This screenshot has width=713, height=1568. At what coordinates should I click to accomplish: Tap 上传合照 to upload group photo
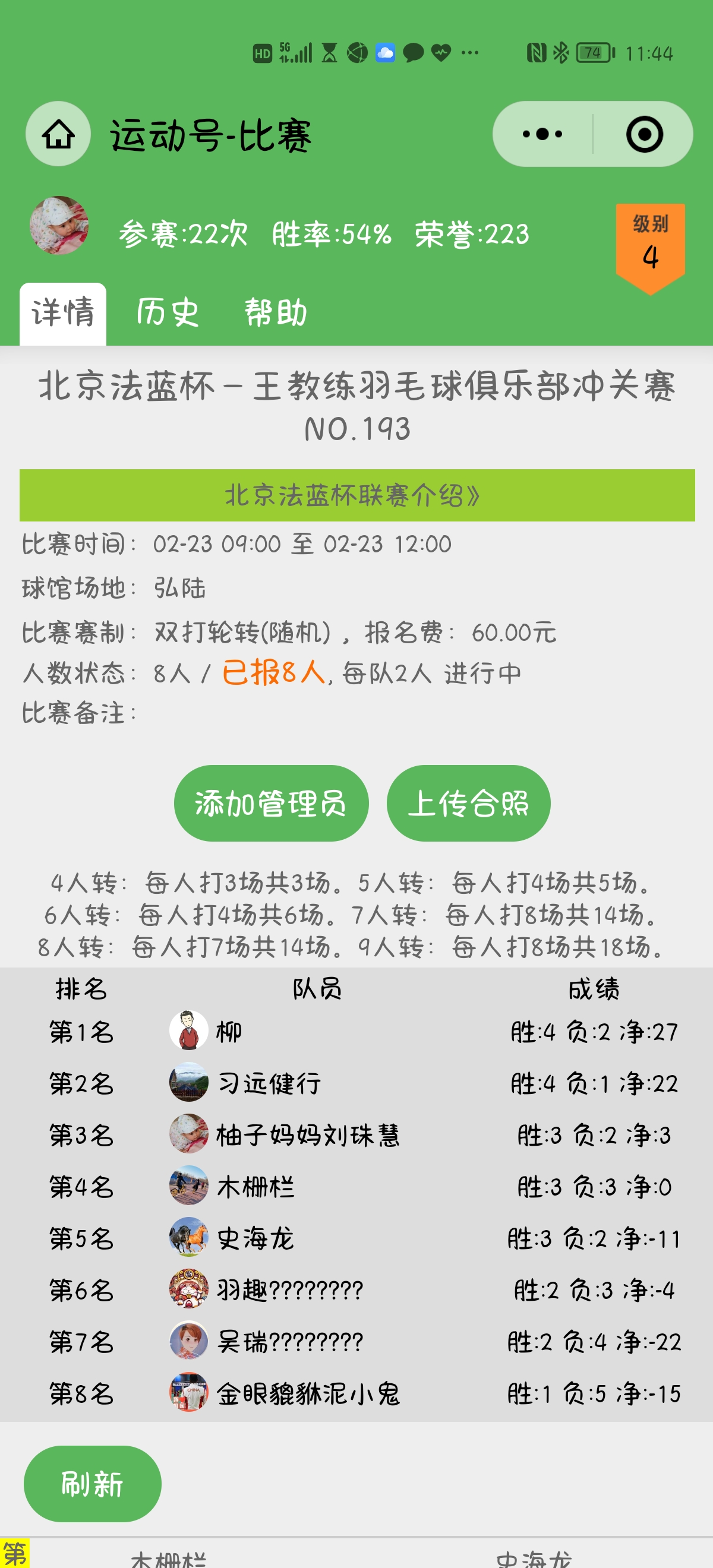468,803
